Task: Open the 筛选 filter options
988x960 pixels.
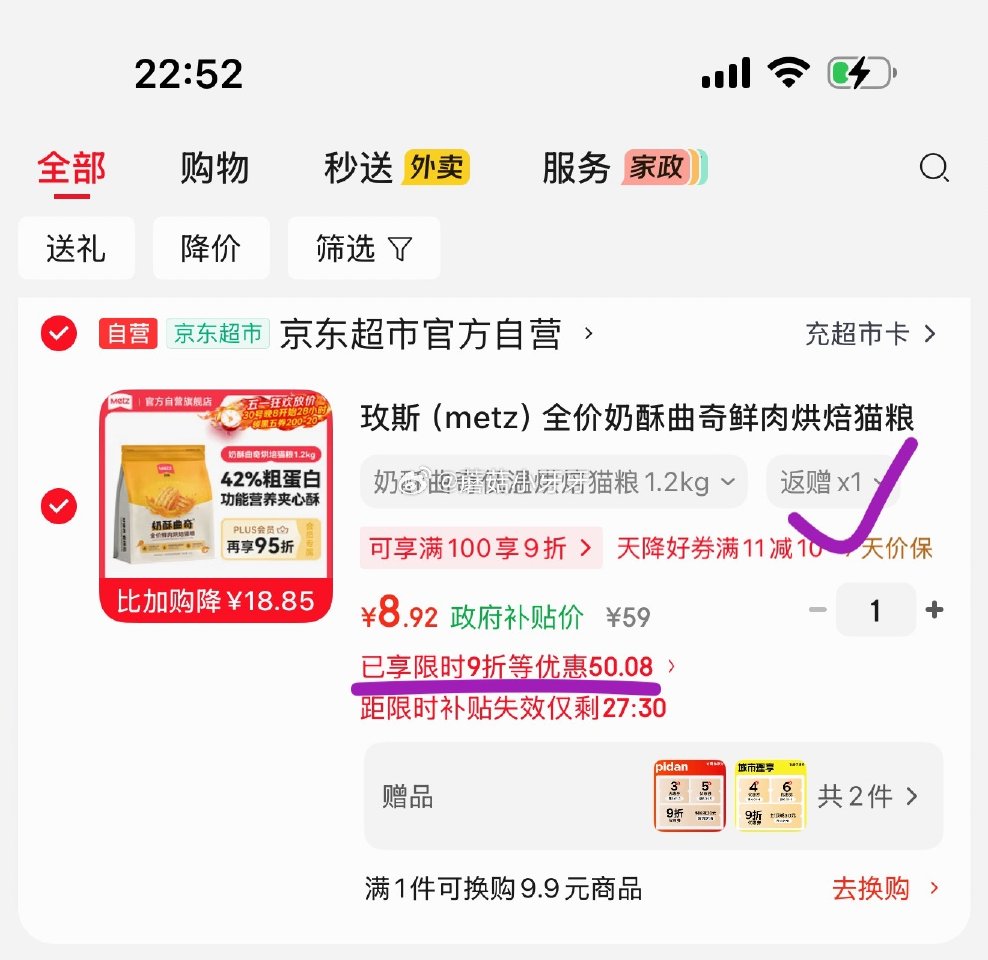Action: click(x=364, y=248)
